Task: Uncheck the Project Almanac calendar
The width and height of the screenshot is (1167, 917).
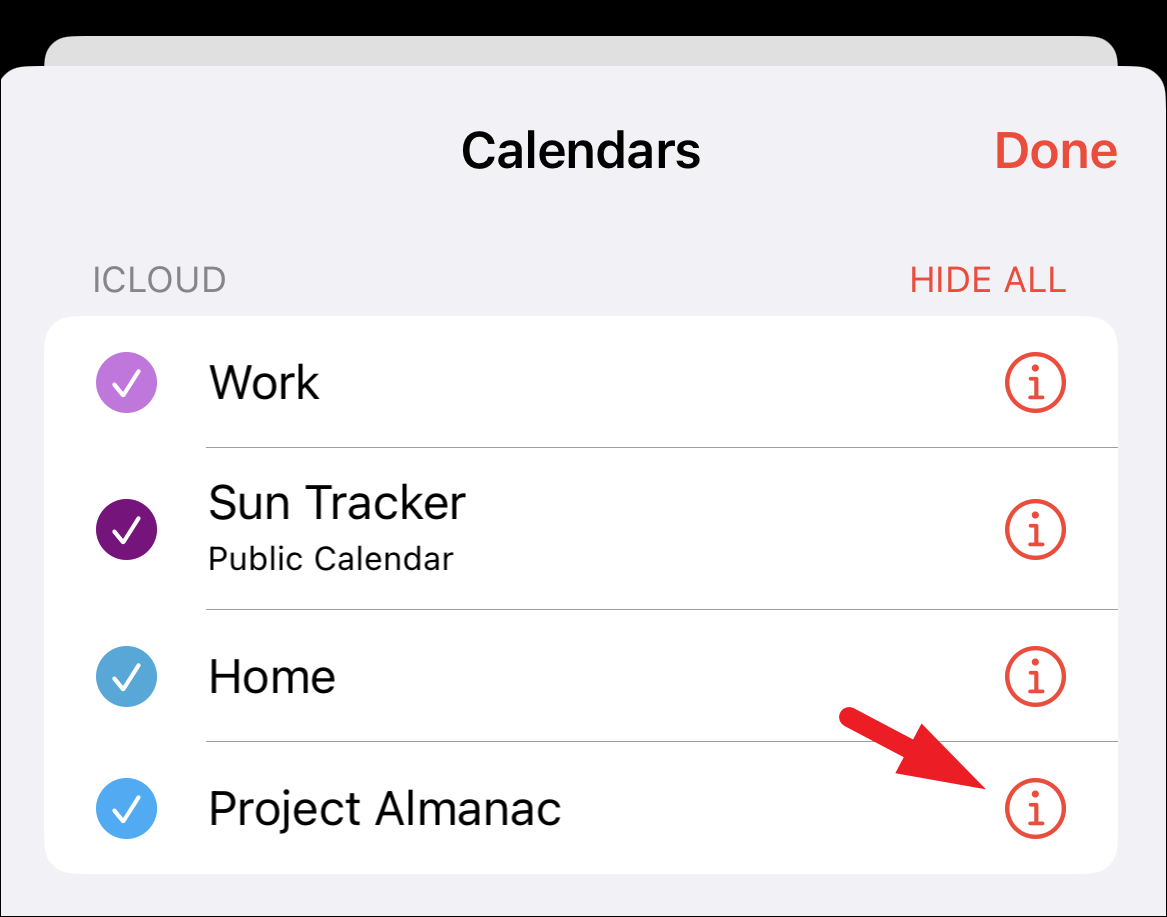Action: click(x=126, y=808)
